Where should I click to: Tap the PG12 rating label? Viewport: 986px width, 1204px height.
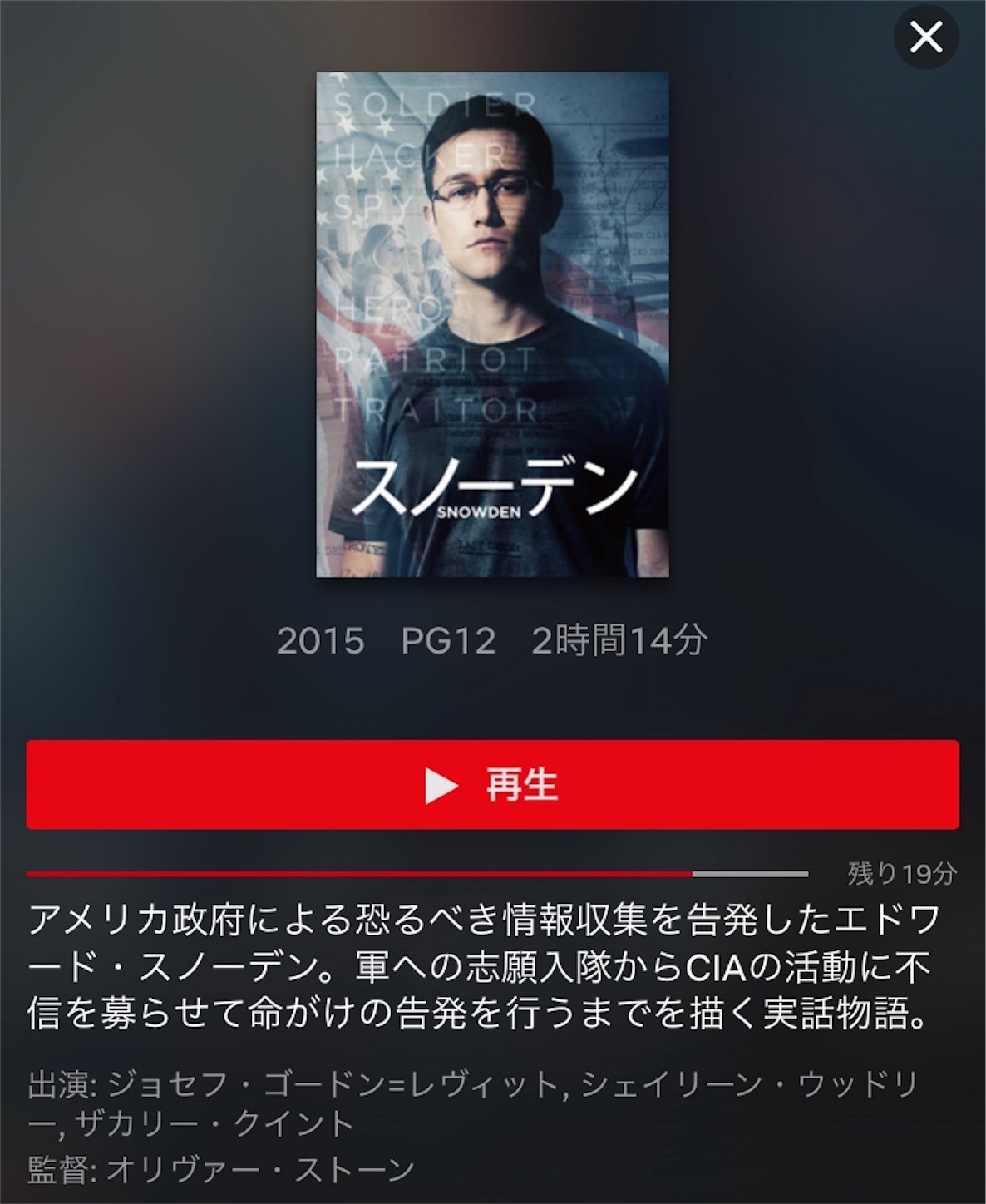[x=446, y=640]
